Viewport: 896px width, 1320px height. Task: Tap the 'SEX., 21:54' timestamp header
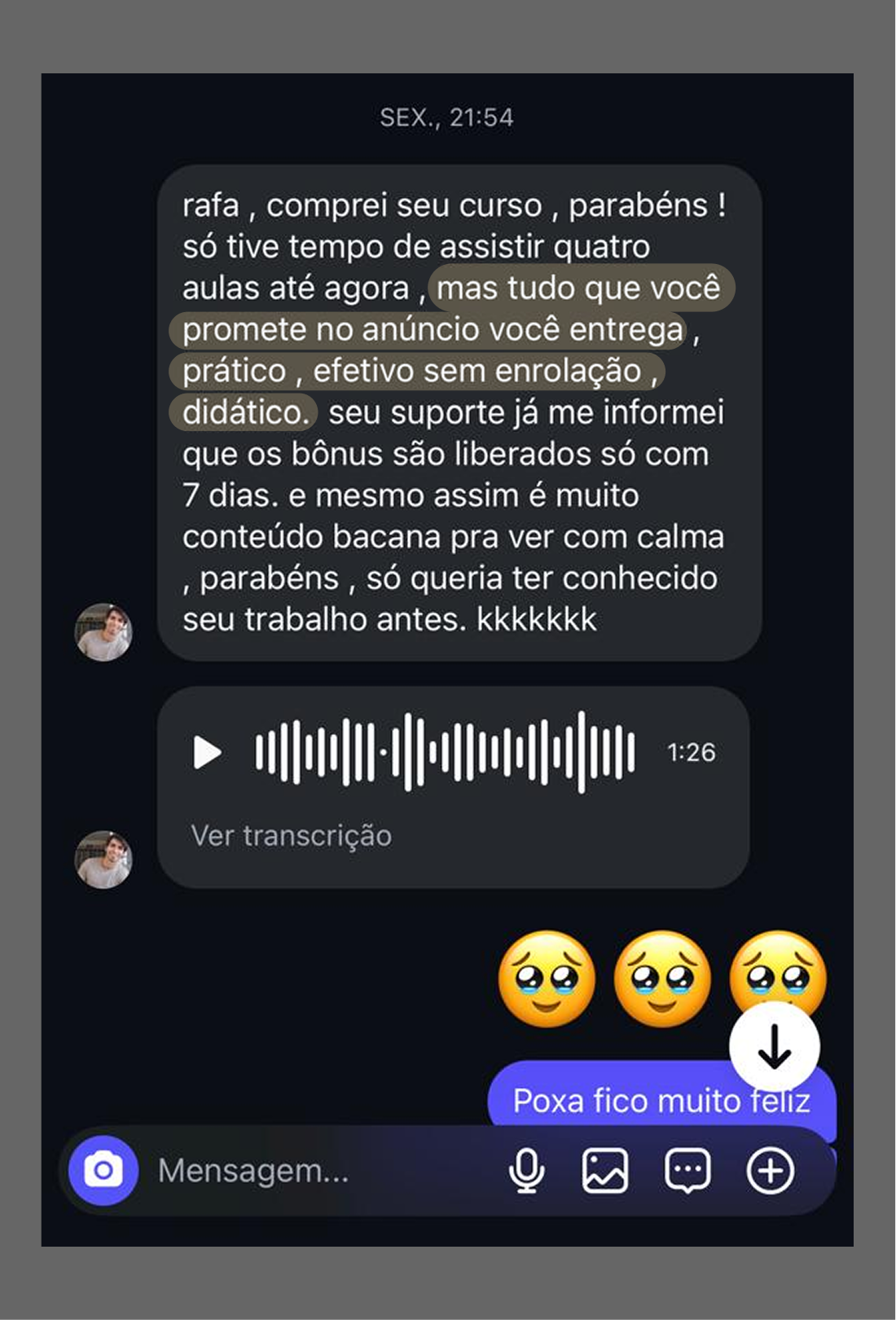447,117
